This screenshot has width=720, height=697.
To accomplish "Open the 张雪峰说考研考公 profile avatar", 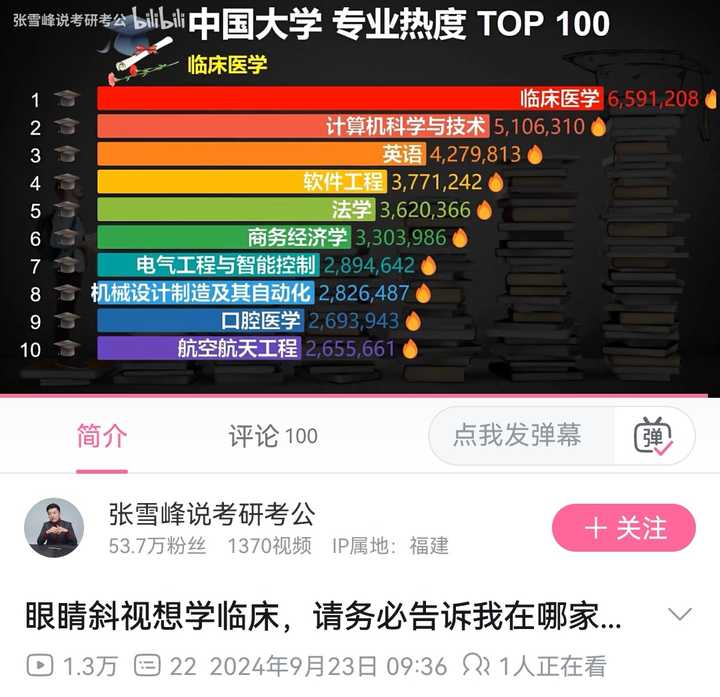I will tap(53, 528).
